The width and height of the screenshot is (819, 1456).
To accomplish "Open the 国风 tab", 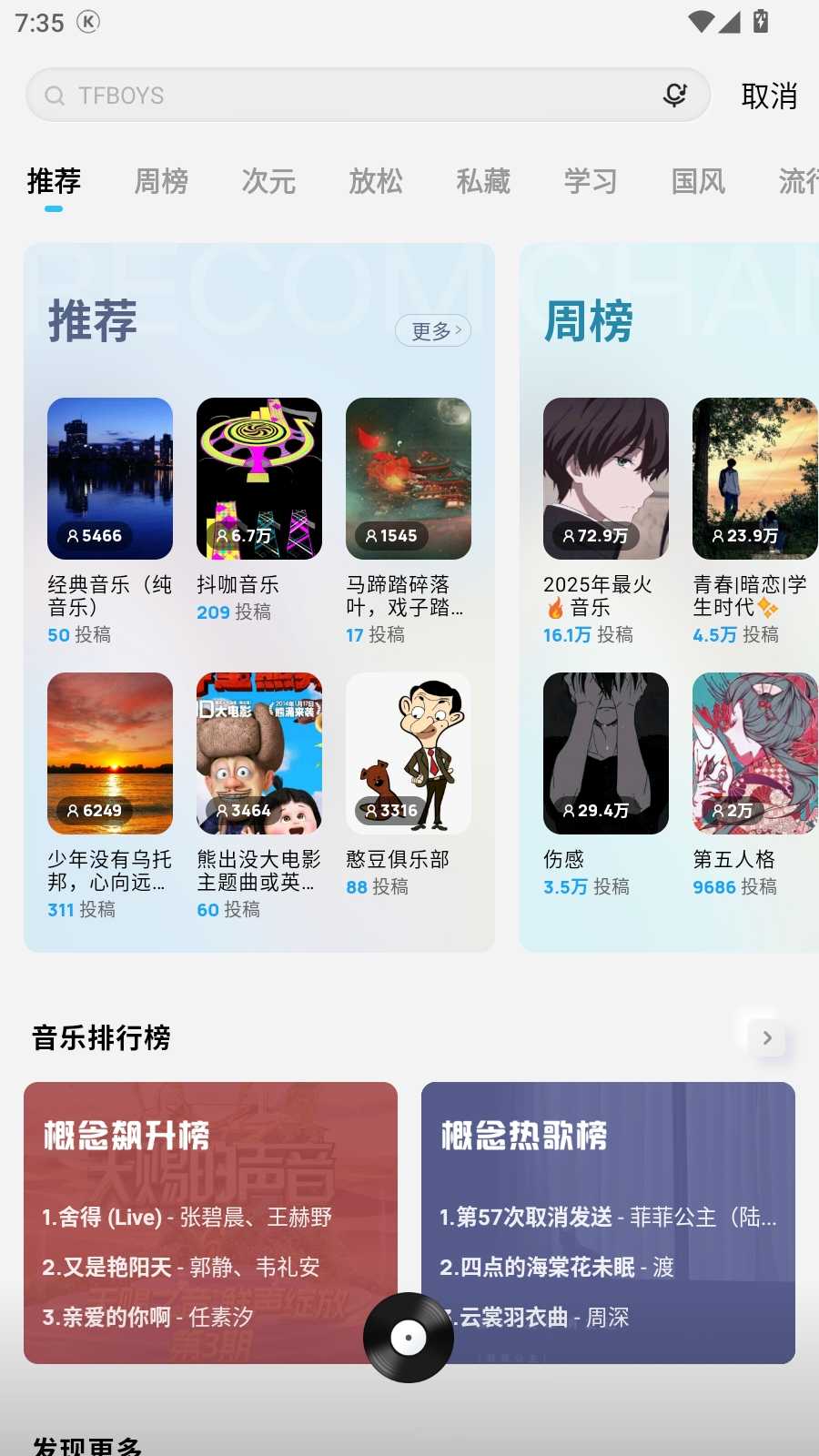I will tap(698, 181).
